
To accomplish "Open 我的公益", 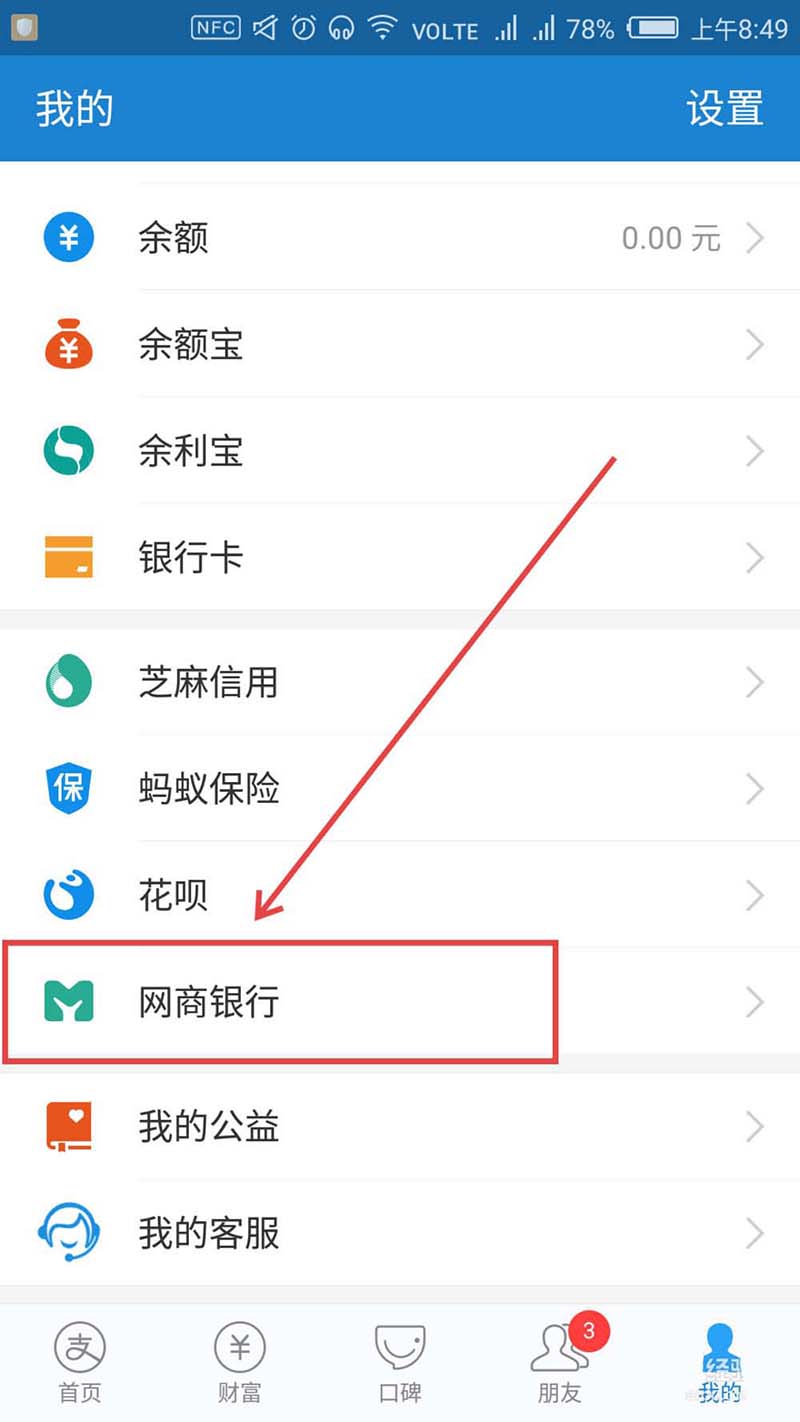I will 400,1127.
